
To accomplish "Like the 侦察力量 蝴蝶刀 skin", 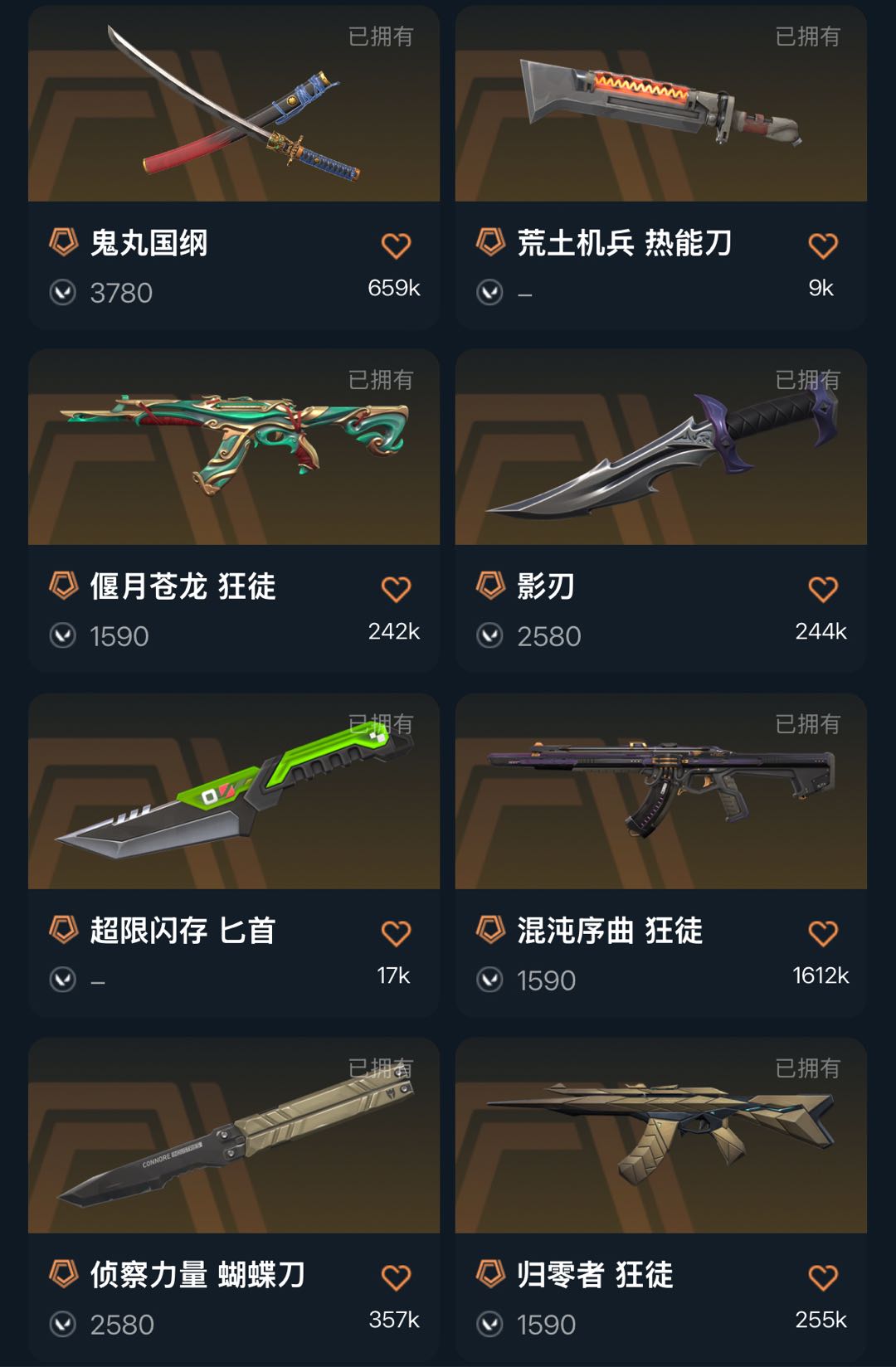I will coord(396,1277).
